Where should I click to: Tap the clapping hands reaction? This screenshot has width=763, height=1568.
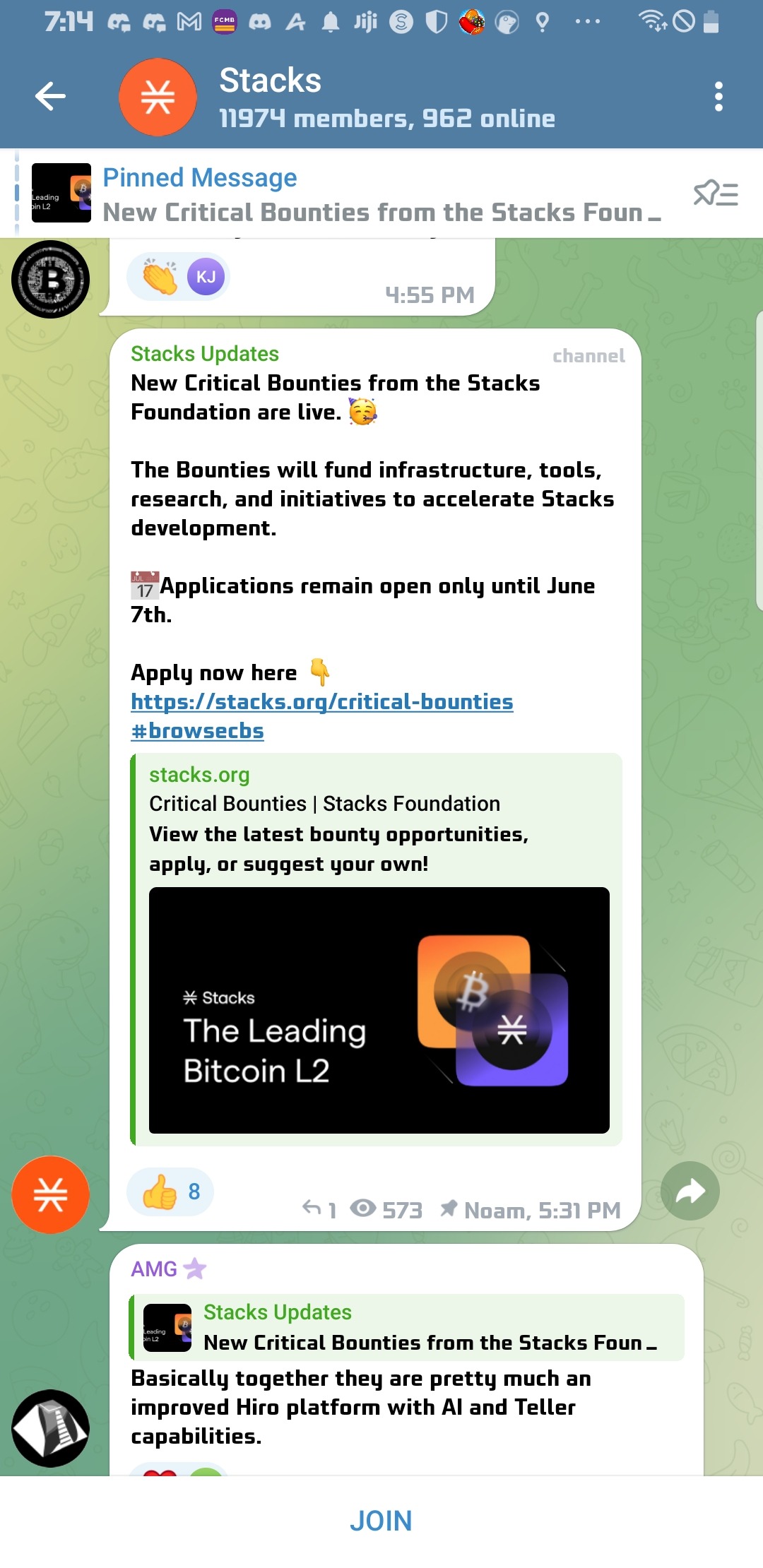(161, 277)
